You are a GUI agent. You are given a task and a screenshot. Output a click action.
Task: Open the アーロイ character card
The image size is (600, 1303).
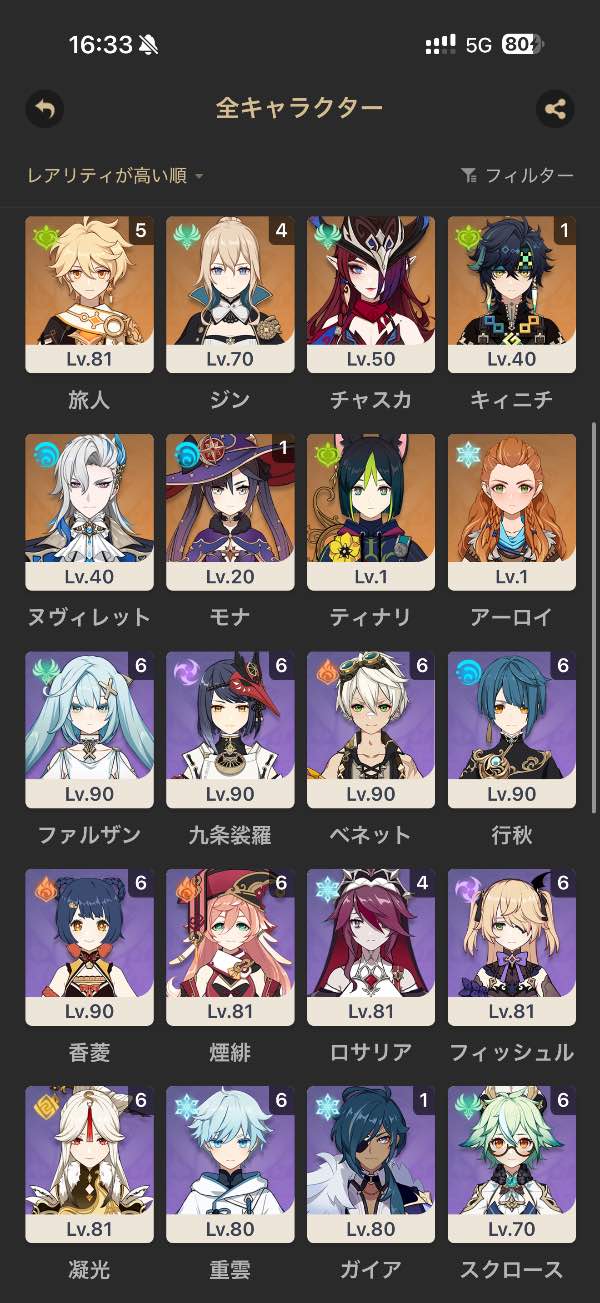tap(512, 511)
